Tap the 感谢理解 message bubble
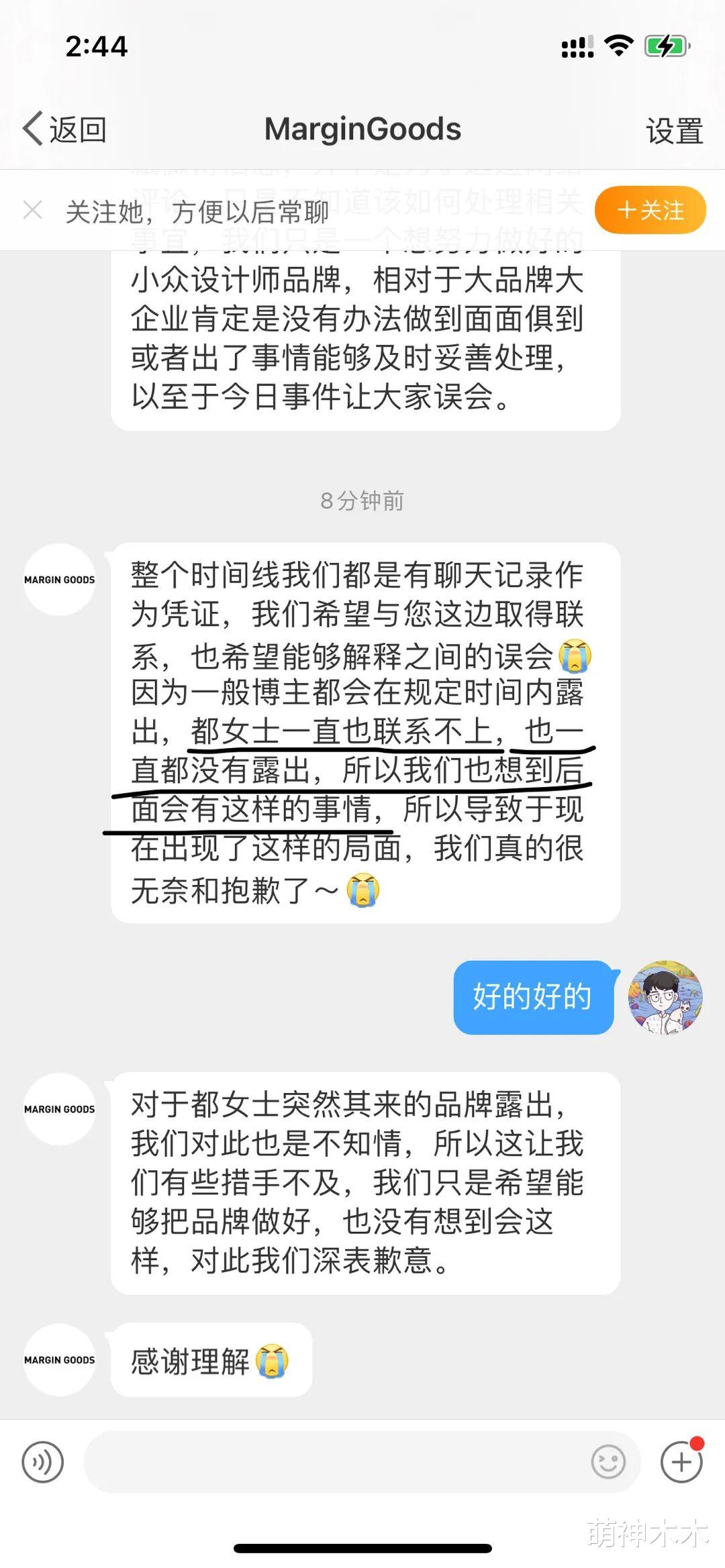725x1568 pixels. click(x=210, y=1361)
